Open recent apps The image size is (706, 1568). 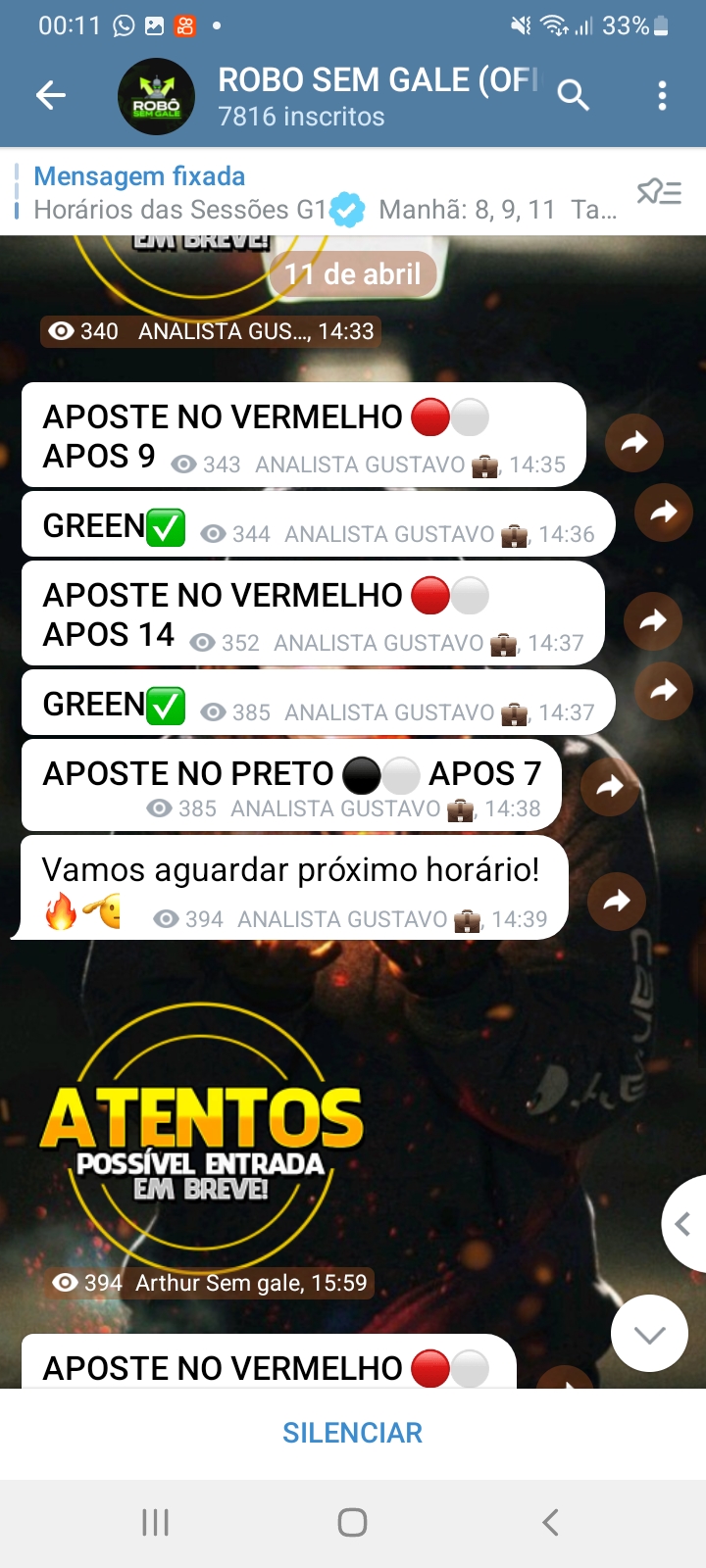[x=156, y=1522]
